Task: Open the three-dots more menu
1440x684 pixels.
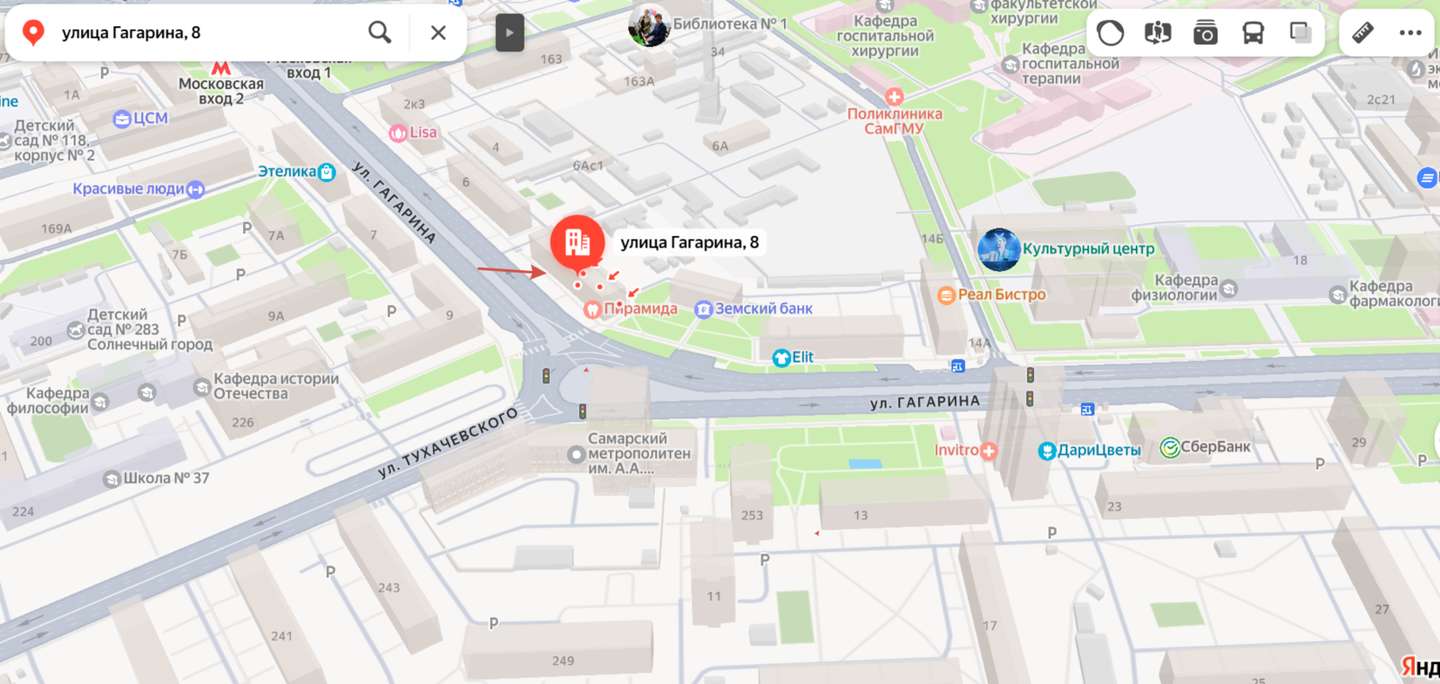Action: click(x=1411, y=33)
